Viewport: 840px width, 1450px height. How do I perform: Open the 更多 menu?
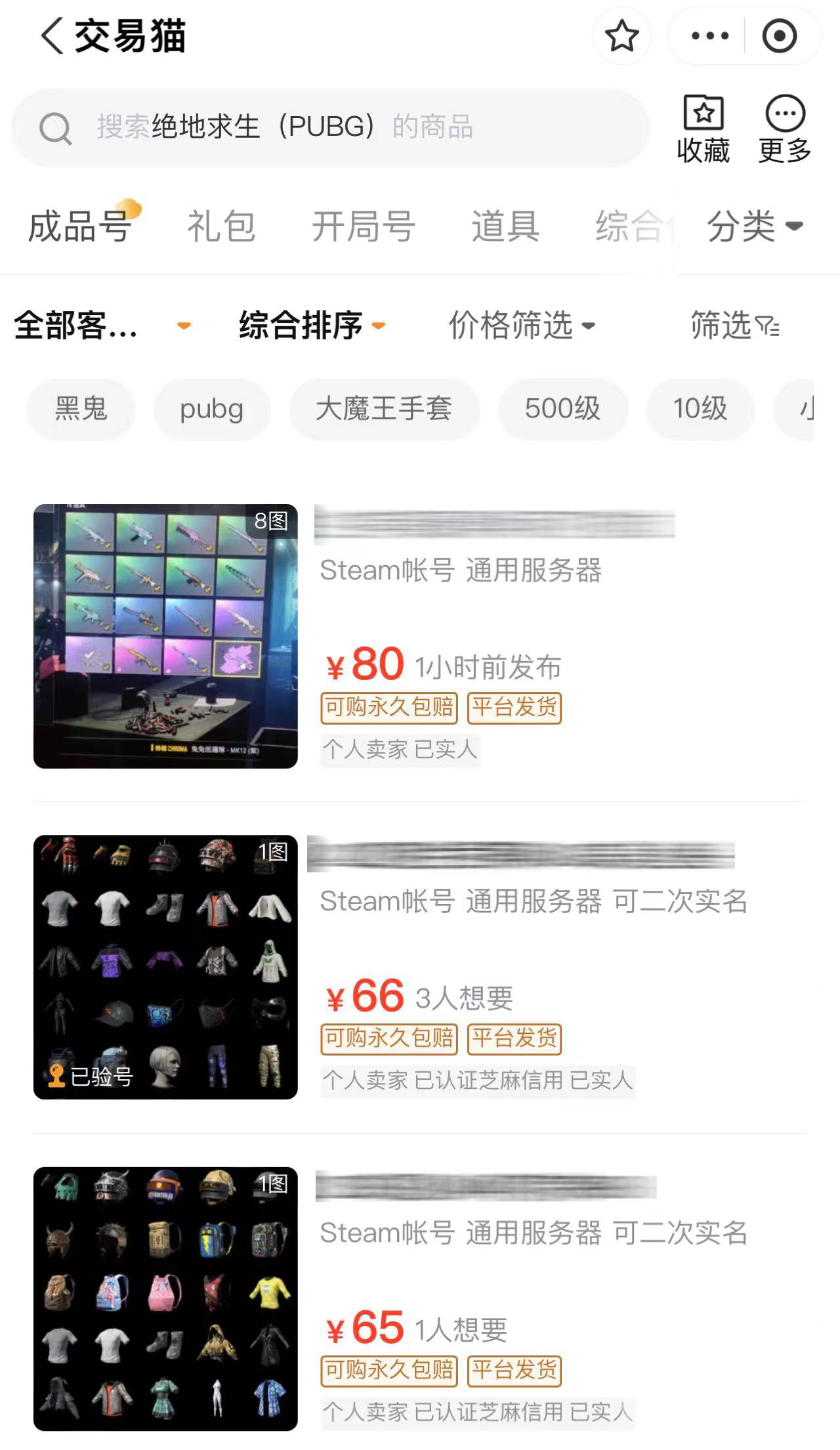point(785,129)
